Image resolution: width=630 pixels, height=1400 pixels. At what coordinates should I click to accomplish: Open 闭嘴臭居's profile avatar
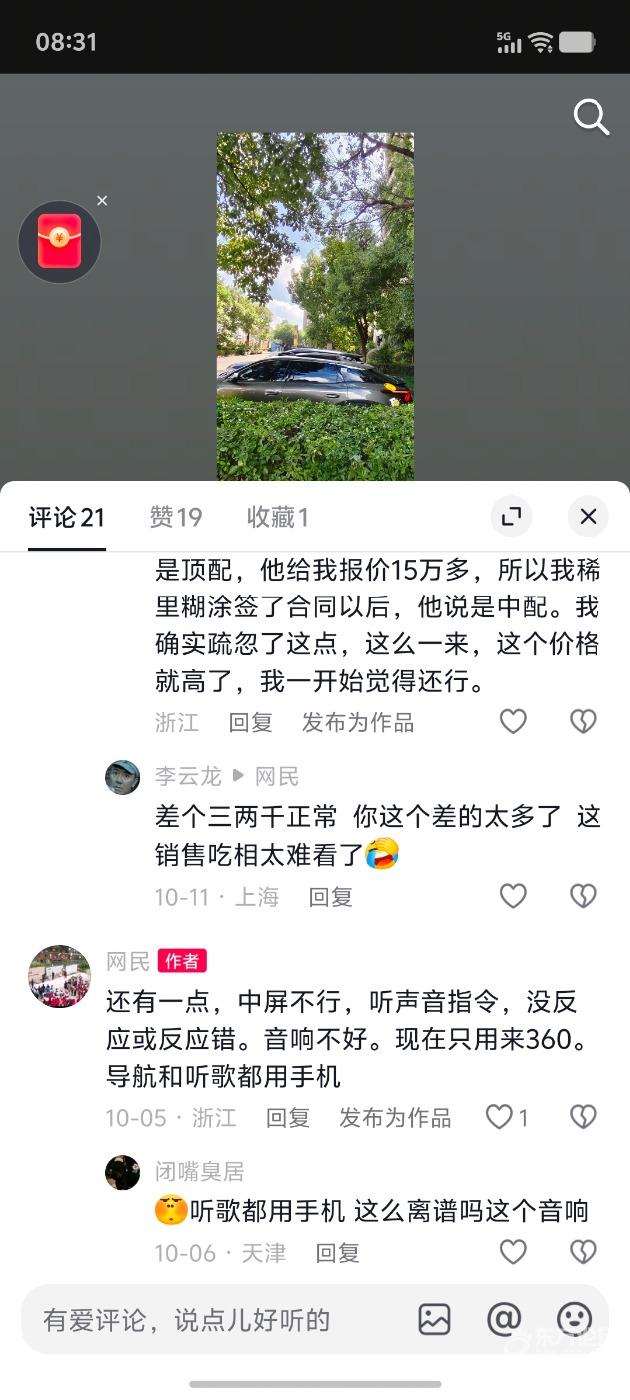pyautogui.click(x=123, y=1172)
